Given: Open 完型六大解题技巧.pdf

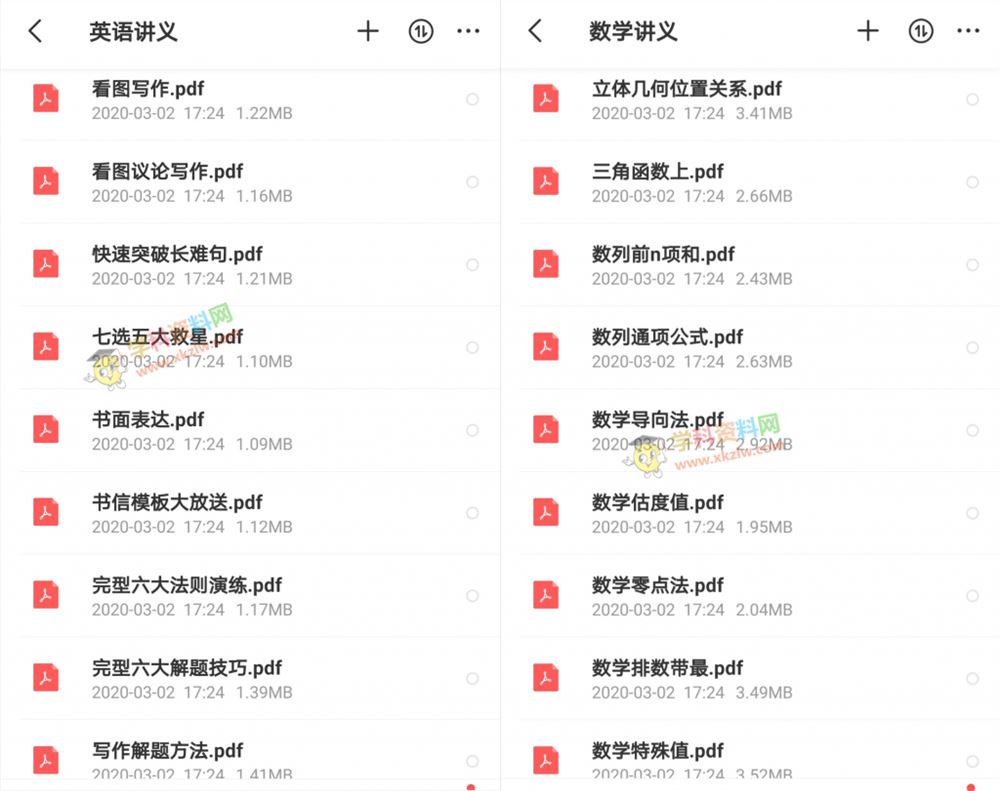Looking at the screenshot, I should (x=187, y=668).
